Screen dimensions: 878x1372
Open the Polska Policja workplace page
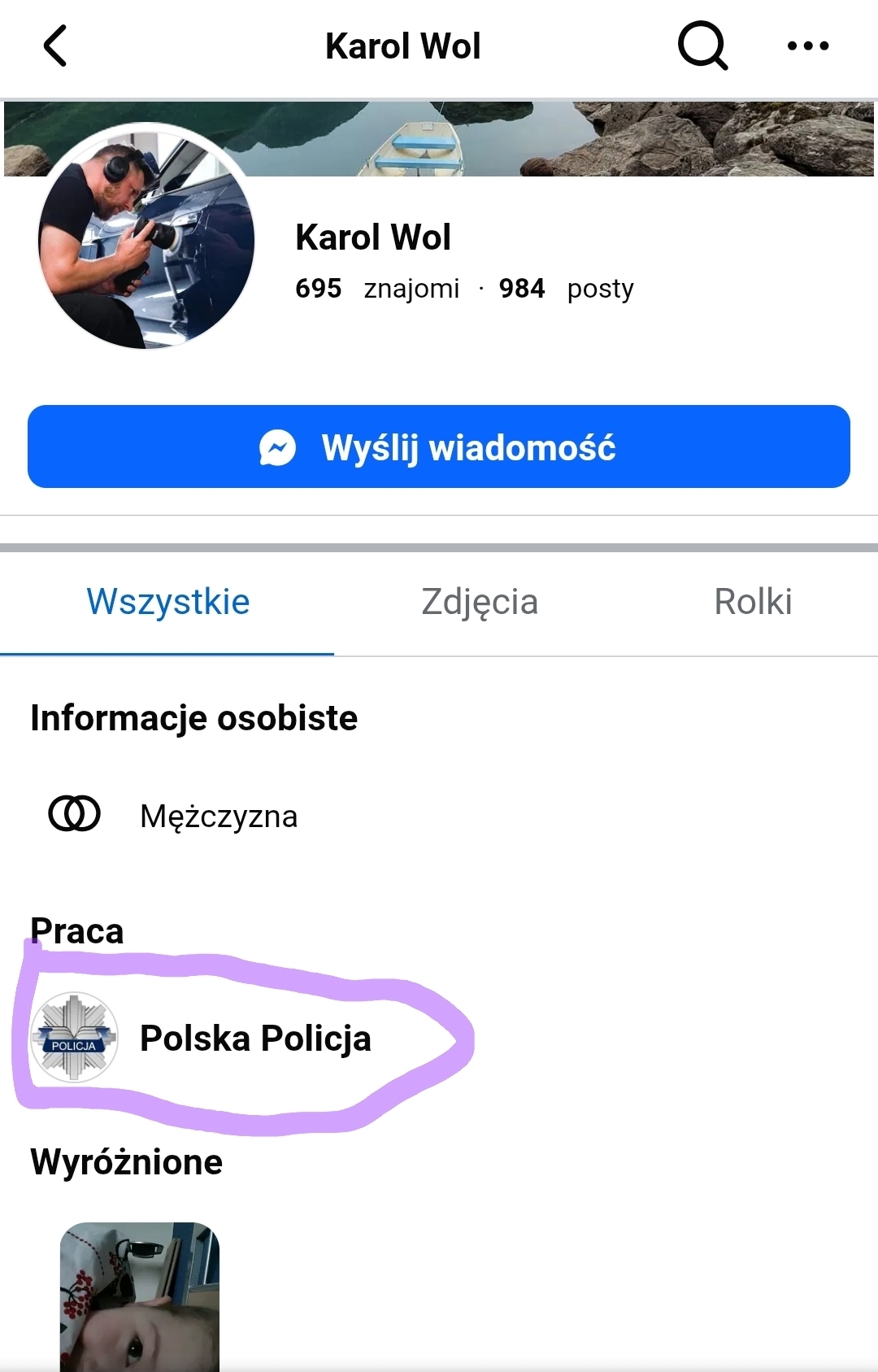point(254,1039)
